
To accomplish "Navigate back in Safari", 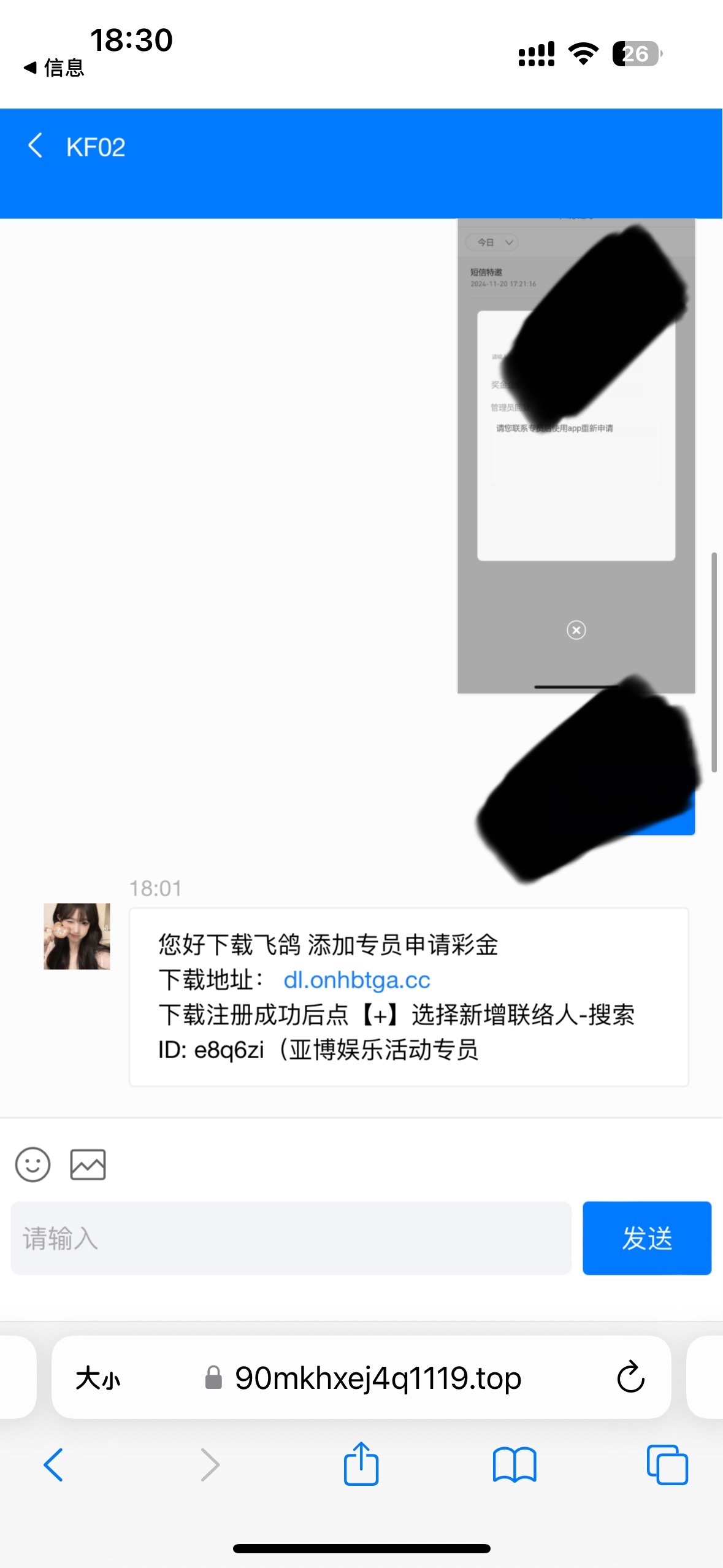I will [54, 1465].
